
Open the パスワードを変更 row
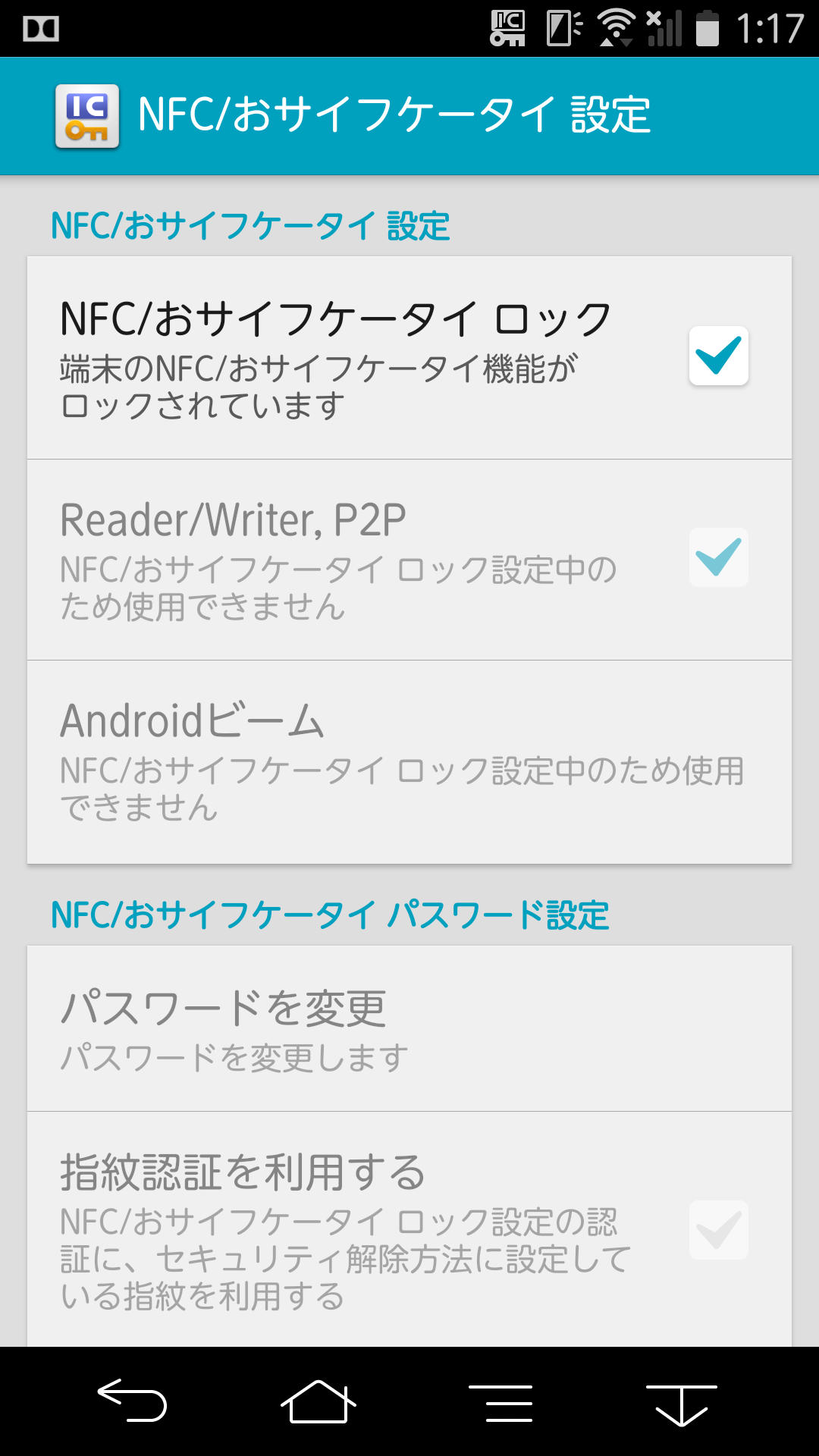pos(409,1028)
